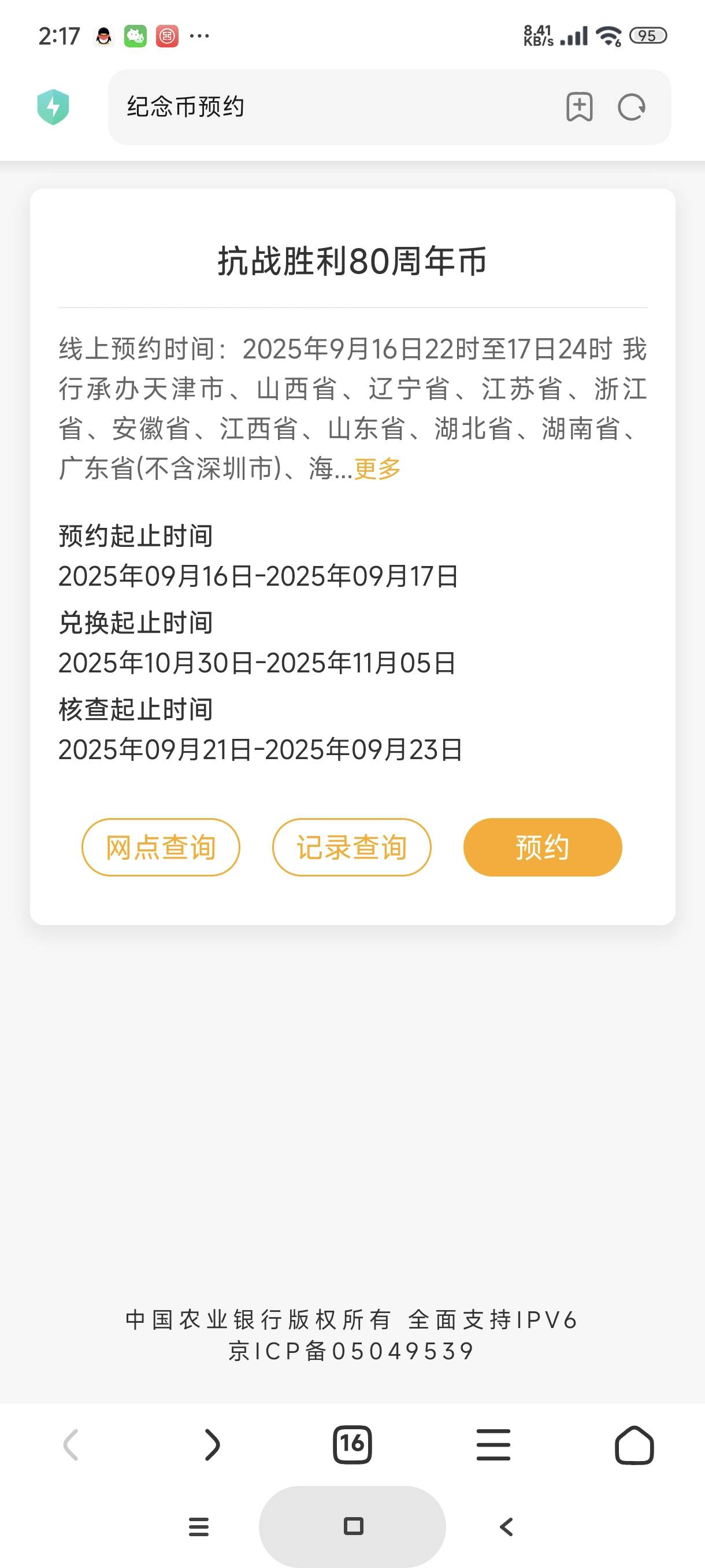The width and height of the screenshot is (705, 1568).
Task: Open 记录查询 record lookup
Action: pyautogui.click(x=351, y=846)
